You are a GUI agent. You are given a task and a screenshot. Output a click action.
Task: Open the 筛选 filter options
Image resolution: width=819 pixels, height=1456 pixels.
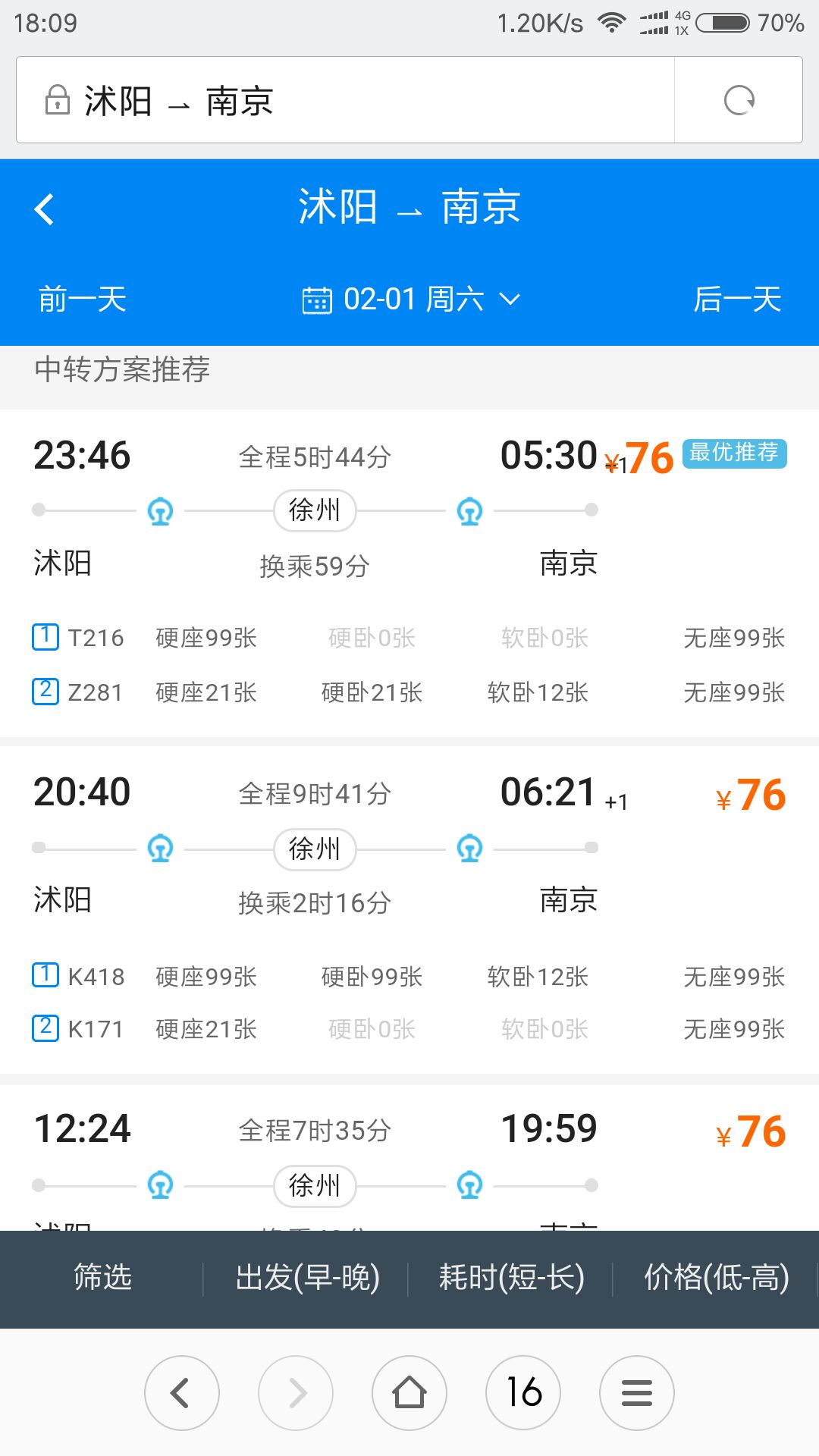point(102,1278)
